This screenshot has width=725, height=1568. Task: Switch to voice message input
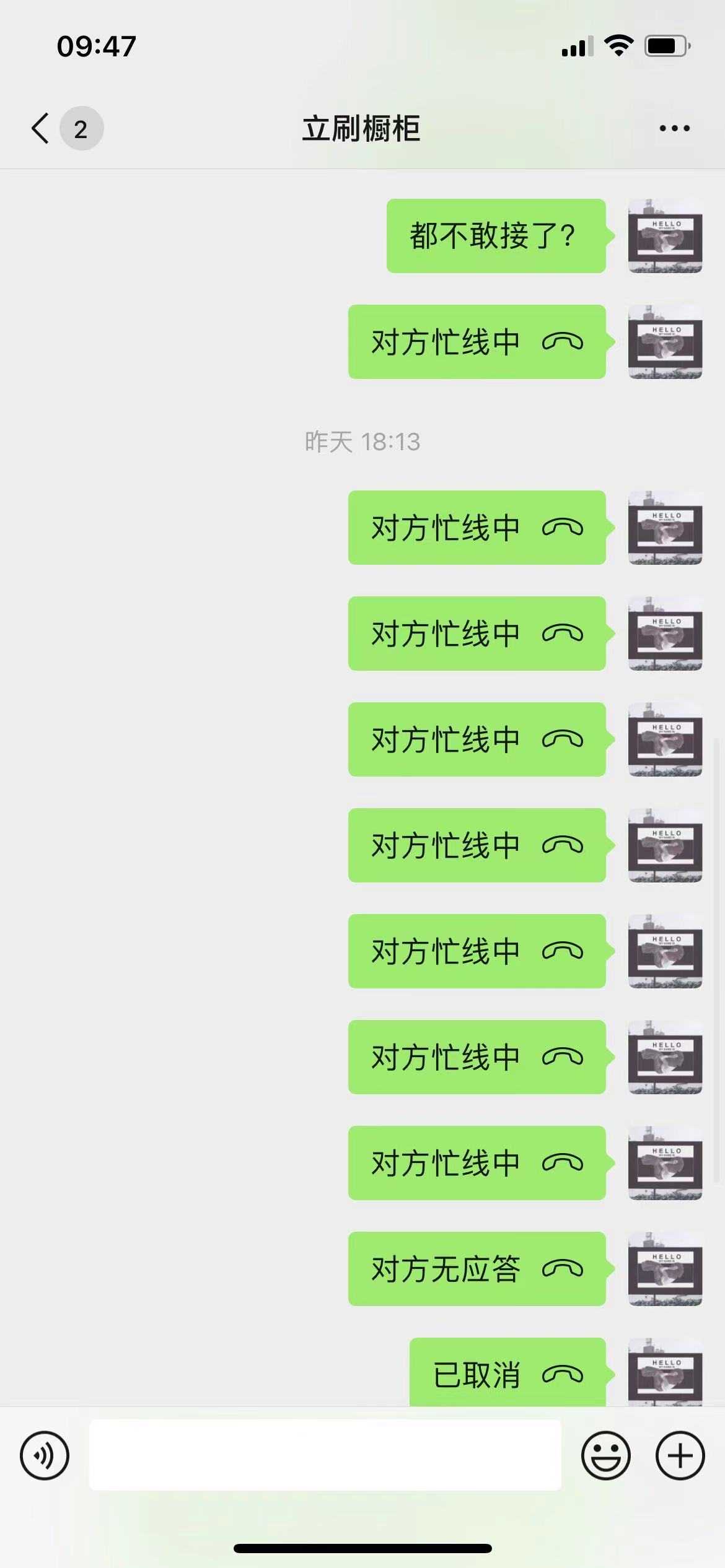click(45, 1455)
